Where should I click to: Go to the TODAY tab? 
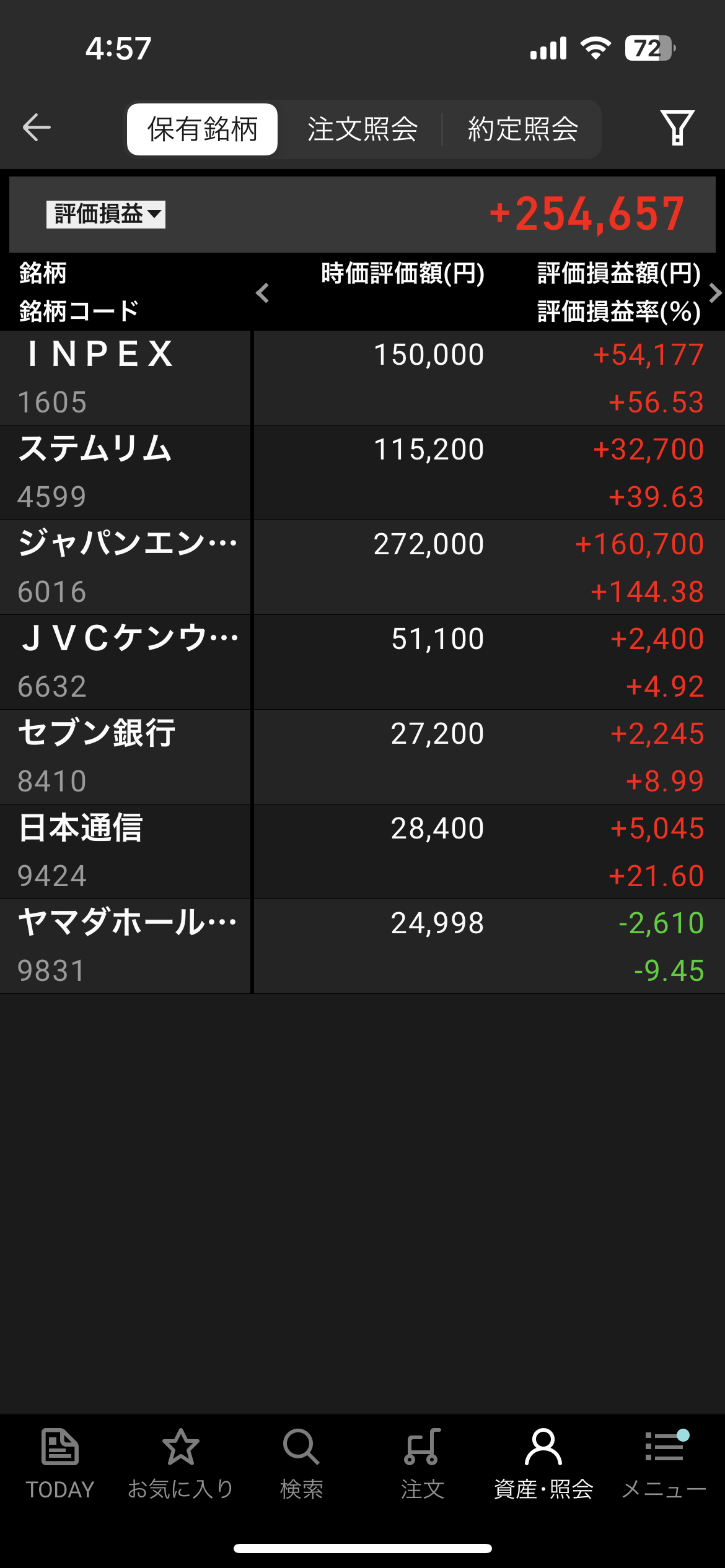[x=60, y=1464]
